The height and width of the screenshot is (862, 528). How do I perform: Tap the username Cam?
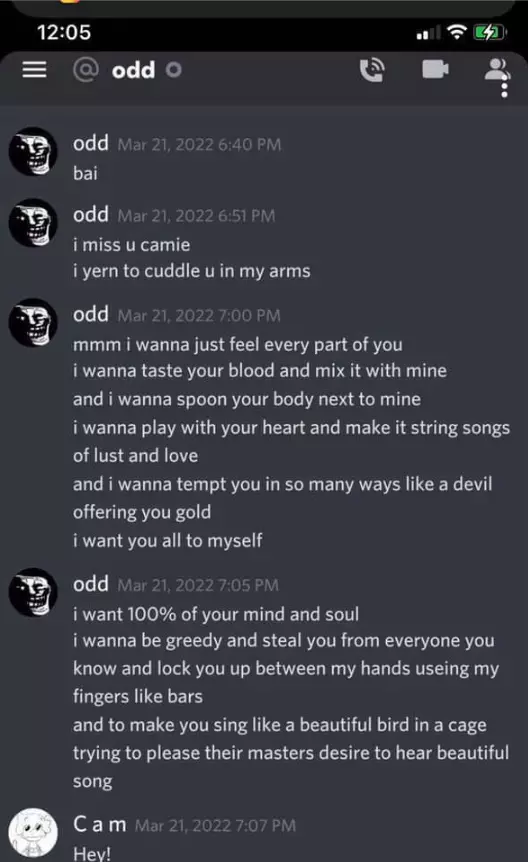(100, 824)
